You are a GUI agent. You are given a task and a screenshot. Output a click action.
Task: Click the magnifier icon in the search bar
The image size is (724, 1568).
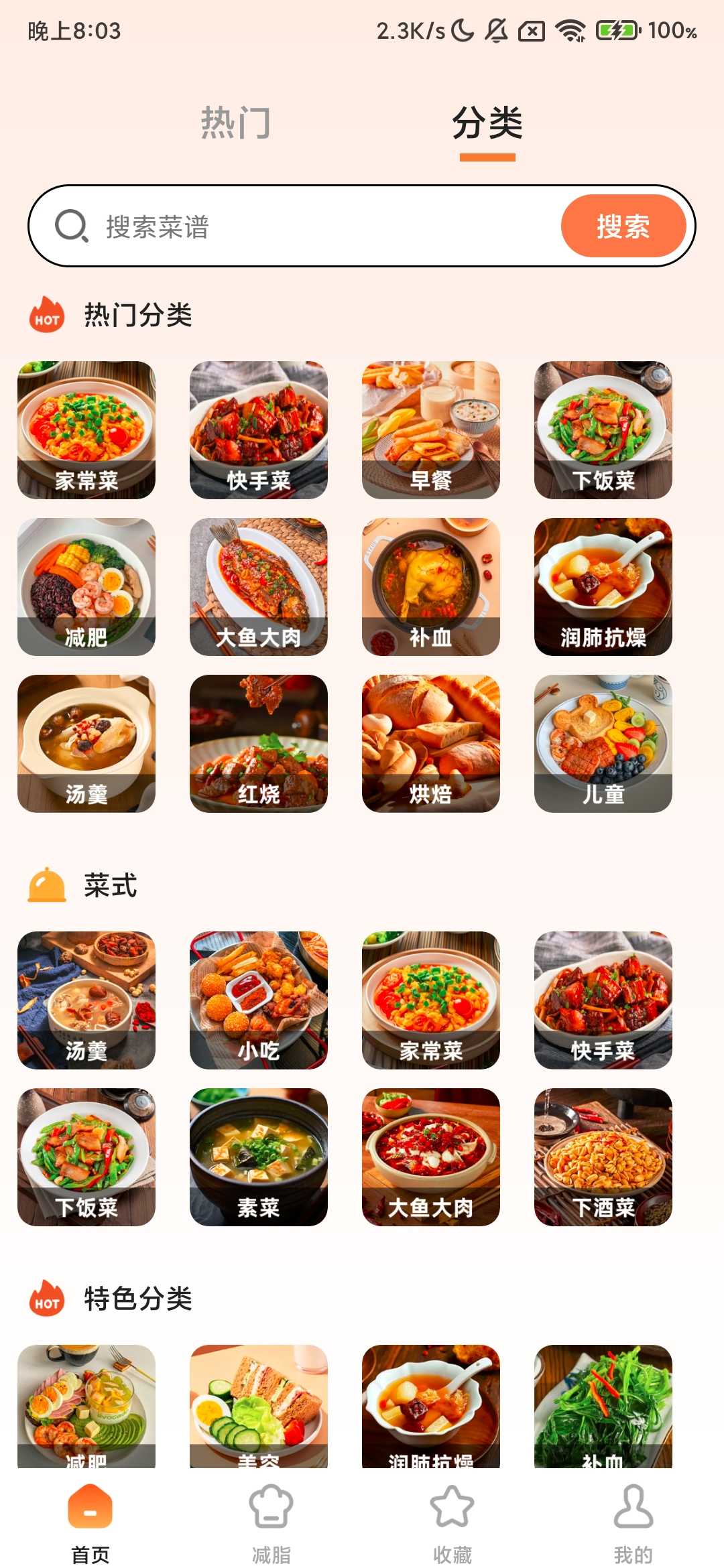tap(72, 226)
